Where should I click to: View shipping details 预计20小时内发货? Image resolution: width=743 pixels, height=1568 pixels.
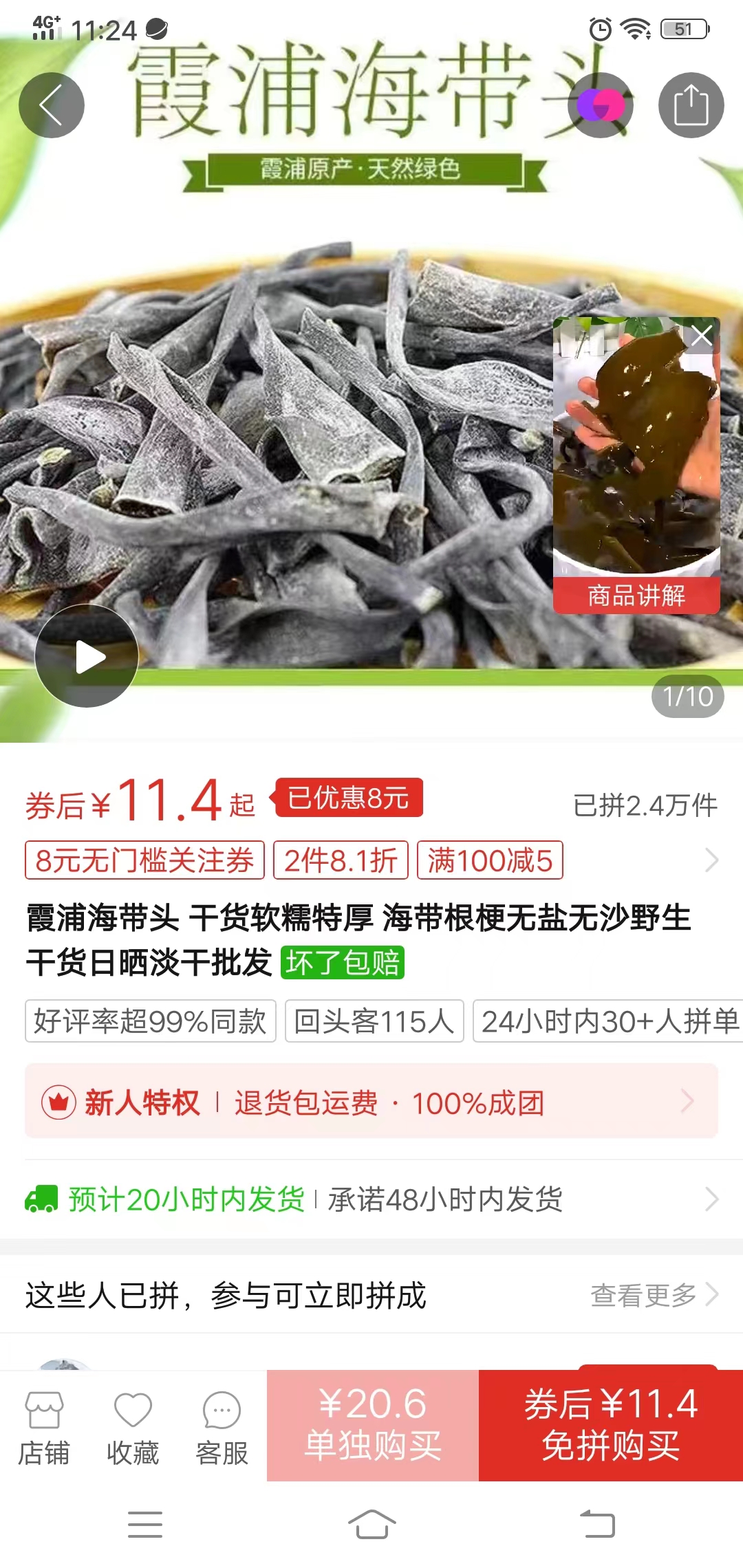tap(371, 1199)
